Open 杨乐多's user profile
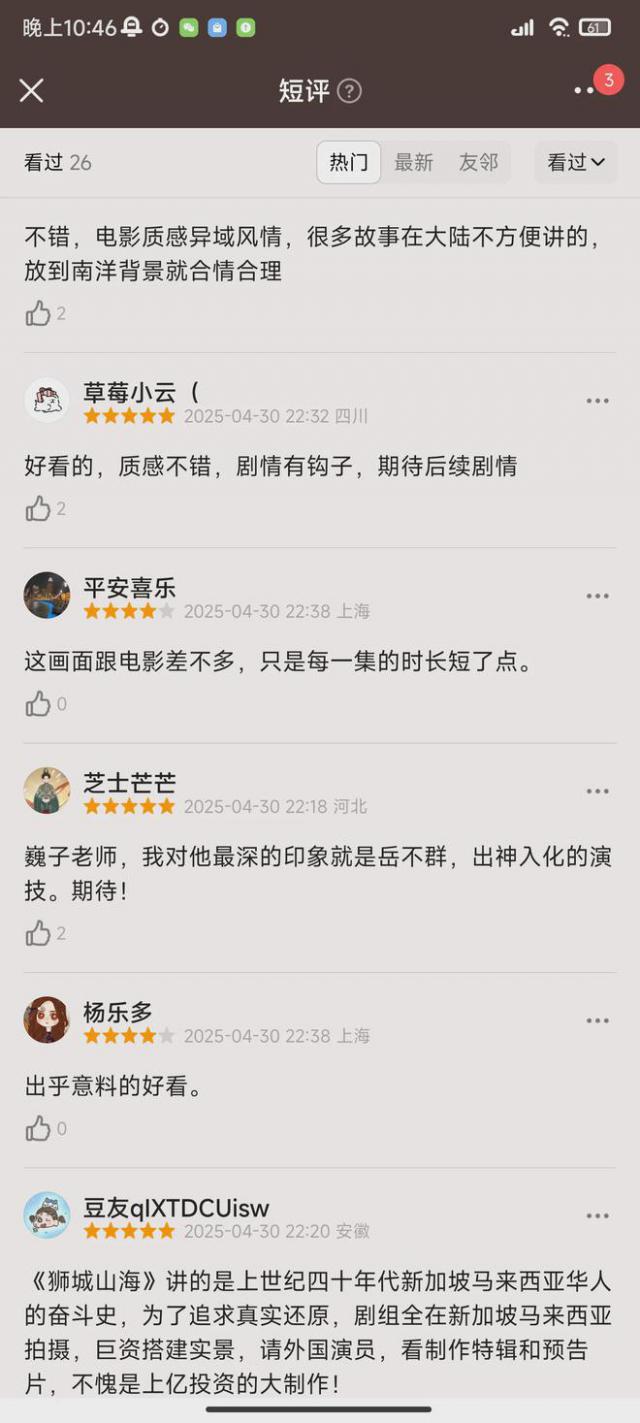 point(47,1020)
